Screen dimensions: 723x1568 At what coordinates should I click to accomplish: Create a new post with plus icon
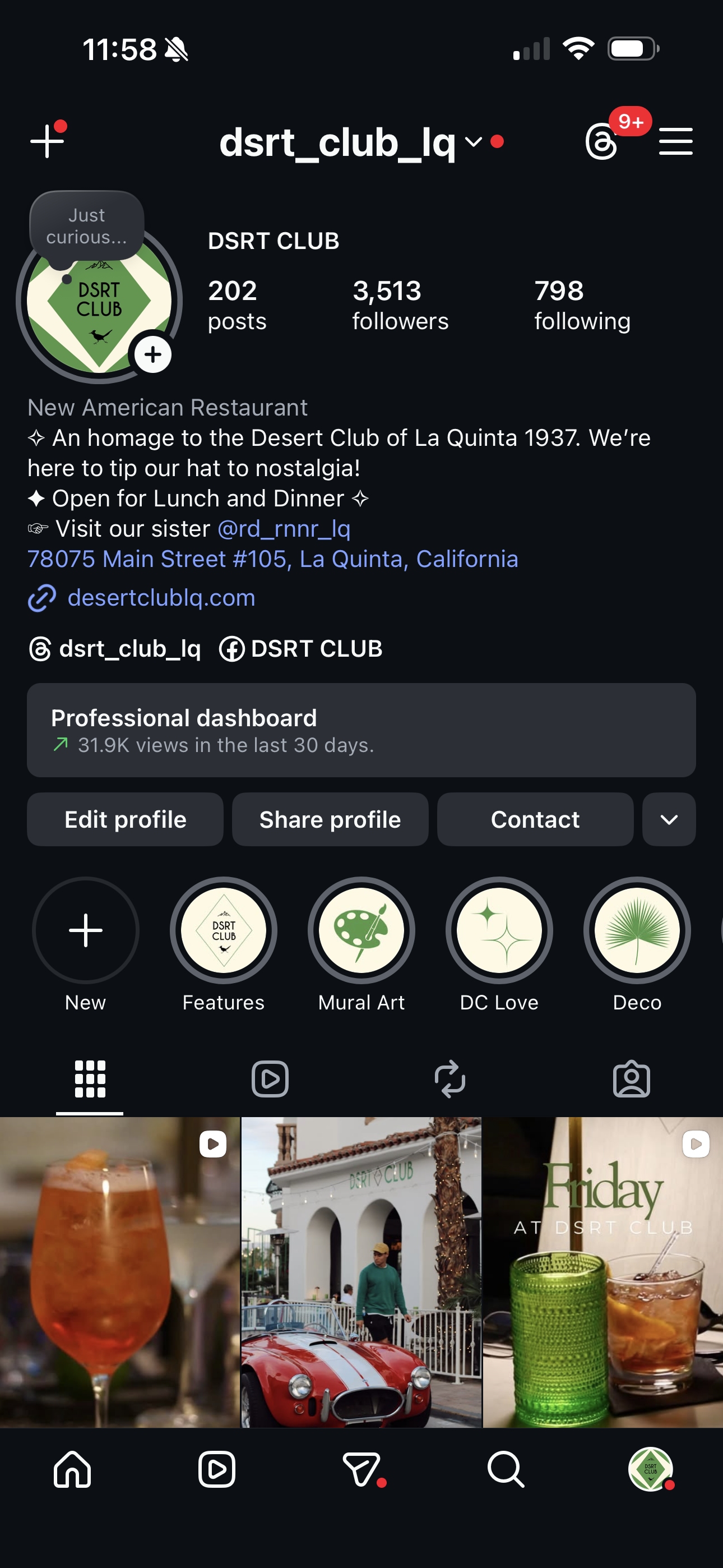pos(48,141)
